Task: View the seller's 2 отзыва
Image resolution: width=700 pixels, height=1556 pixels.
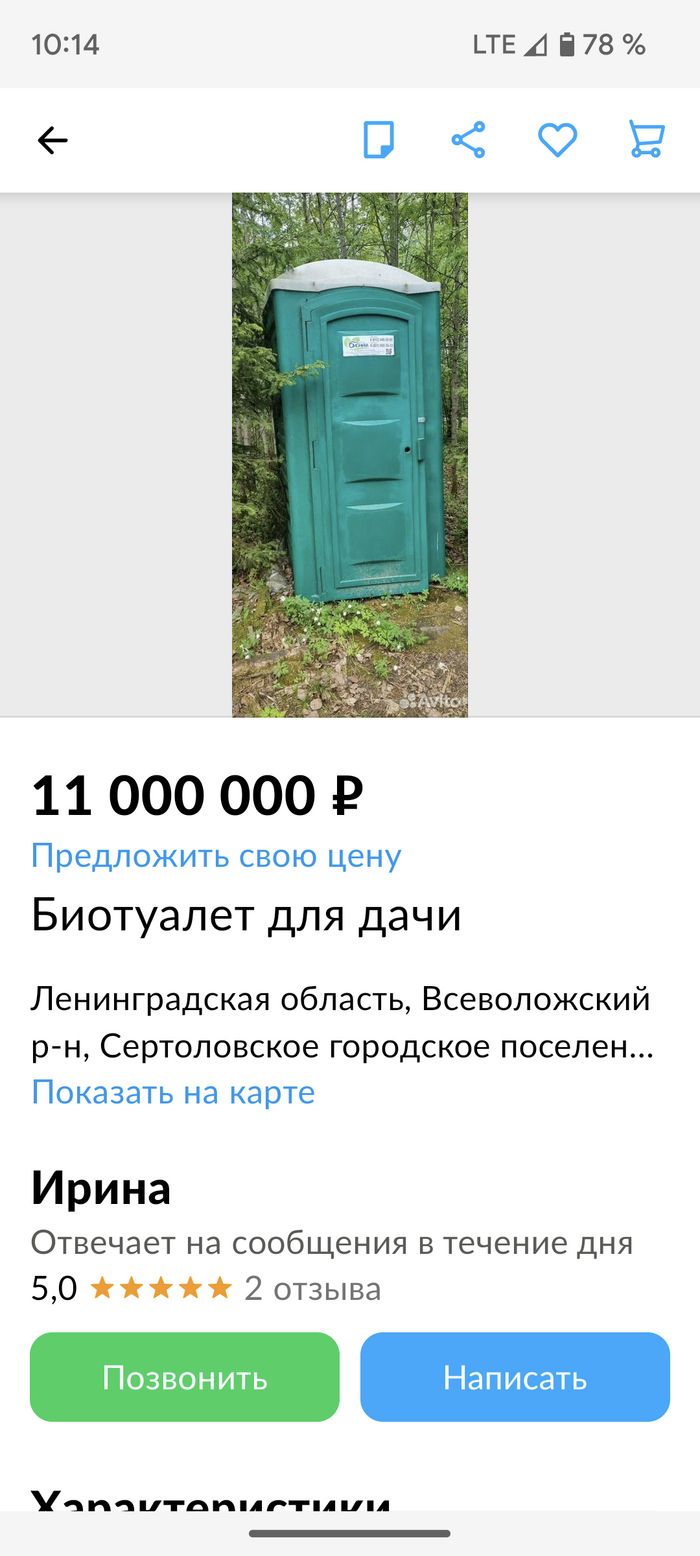Action: [x=313, y=1288]
